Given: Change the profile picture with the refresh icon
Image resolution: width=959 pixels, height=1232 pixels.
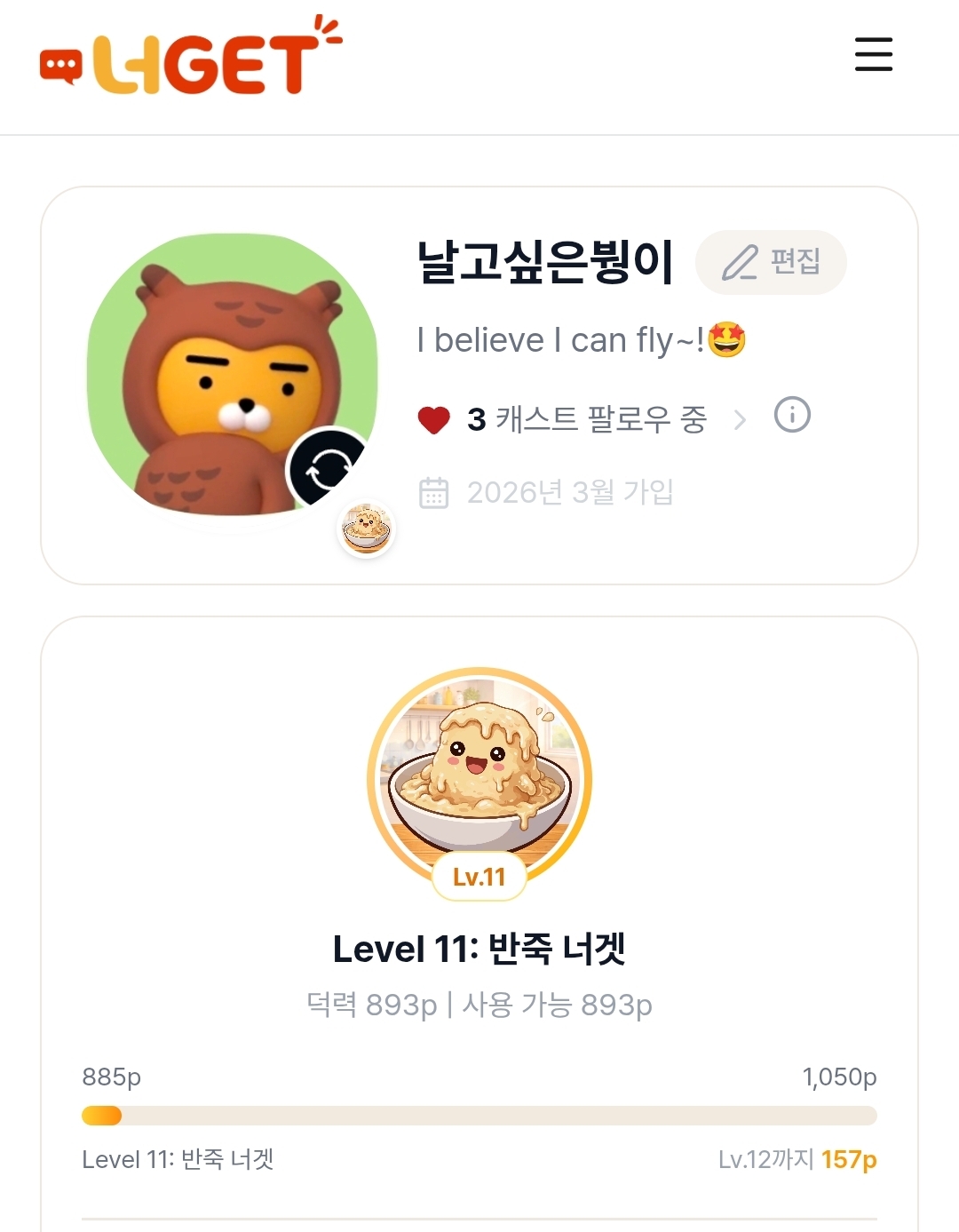Looking at the screenshot, I should pyautogui.click(x=327, y=468).
